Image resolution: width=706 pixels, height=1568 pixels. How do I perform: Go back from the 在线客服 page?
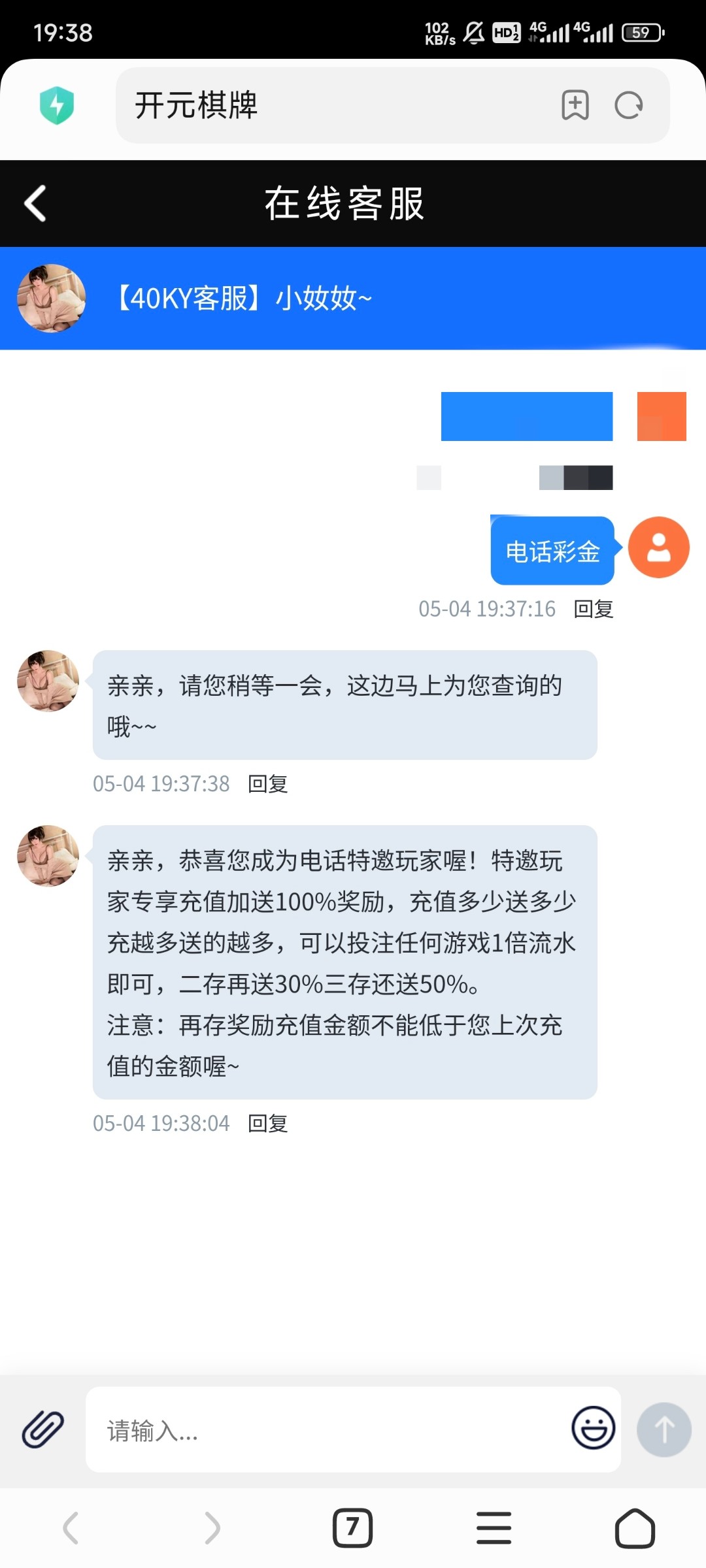point(35,204)
